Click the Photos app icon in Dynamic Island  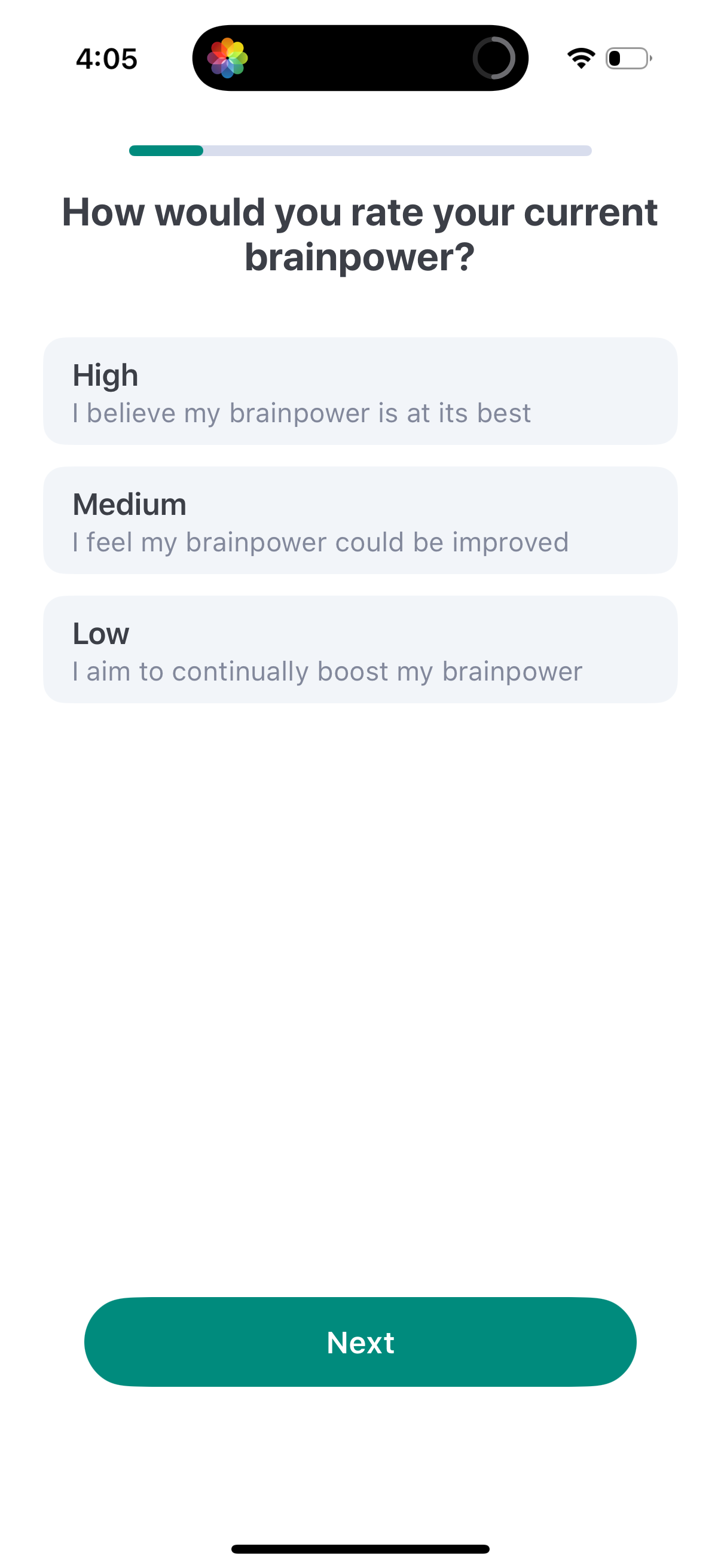[228, 58]
